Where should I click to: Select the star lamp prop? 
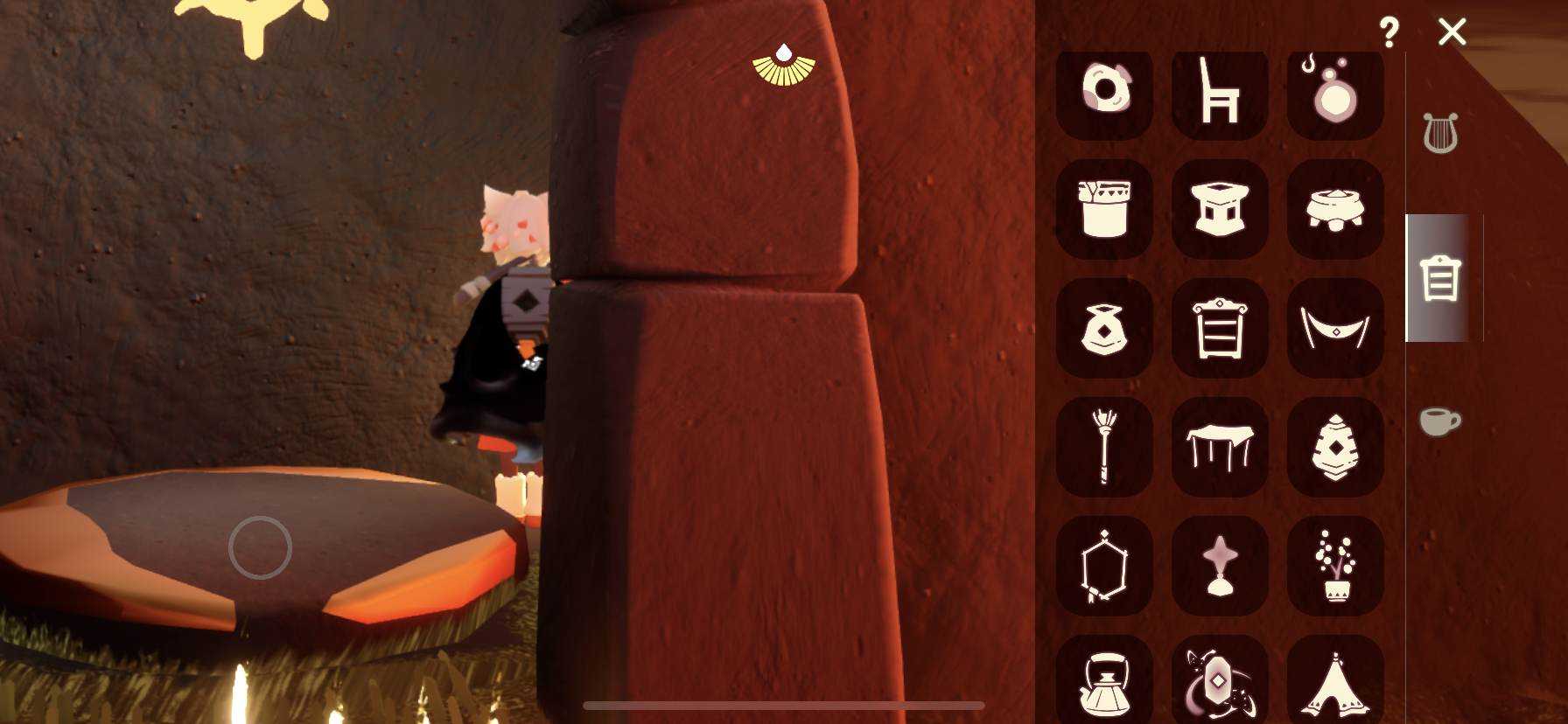point(1219,566)
